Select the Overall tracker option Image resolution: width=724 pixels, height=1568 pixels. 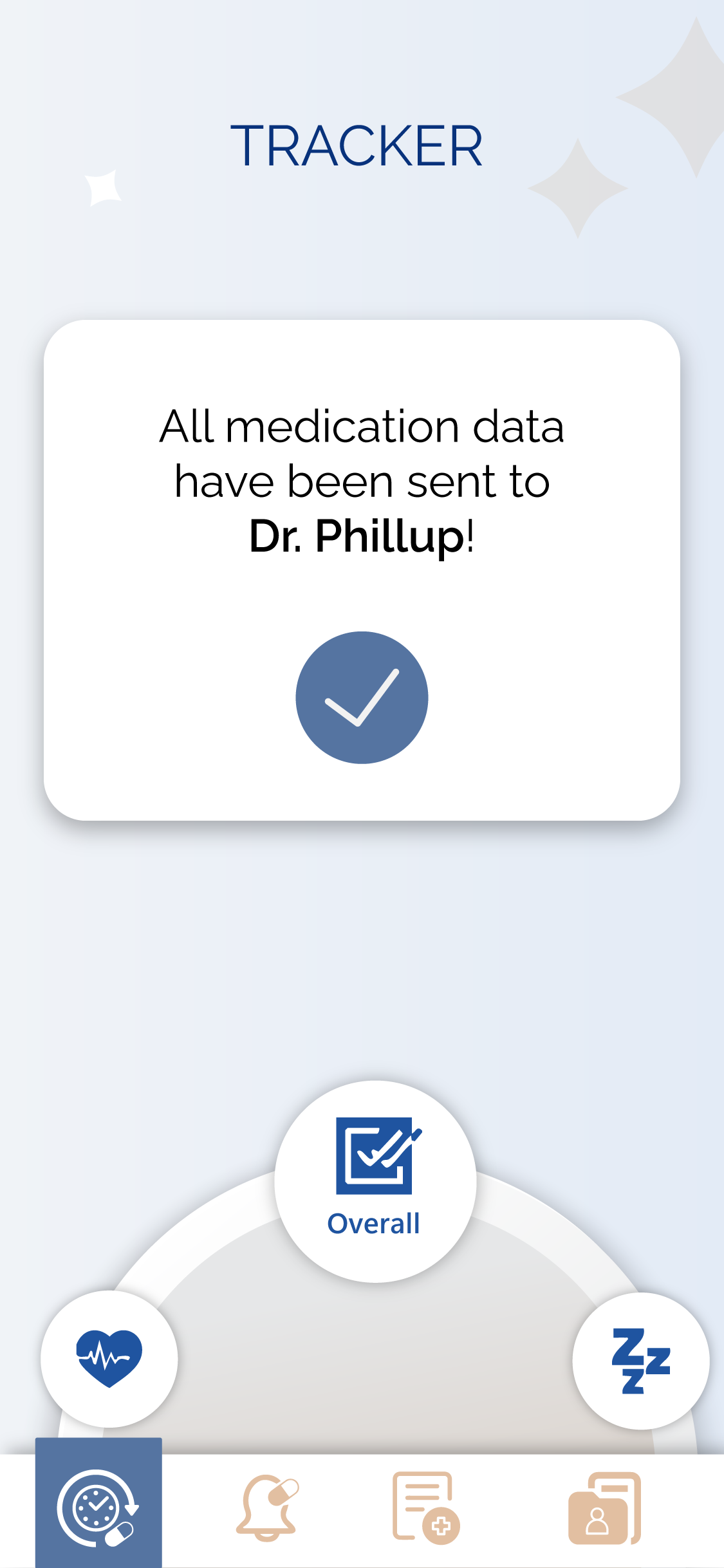pyautogui.click(x=375, y=1181)
